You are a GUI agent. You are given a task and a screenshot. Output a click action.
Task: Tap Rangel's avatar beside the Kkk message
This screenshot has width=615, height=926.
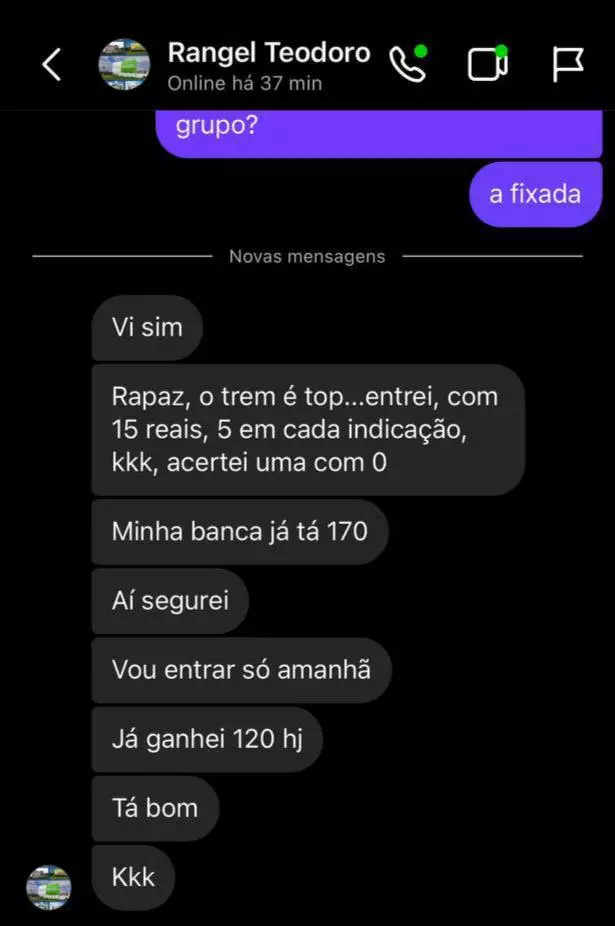(x=49, y=888)
